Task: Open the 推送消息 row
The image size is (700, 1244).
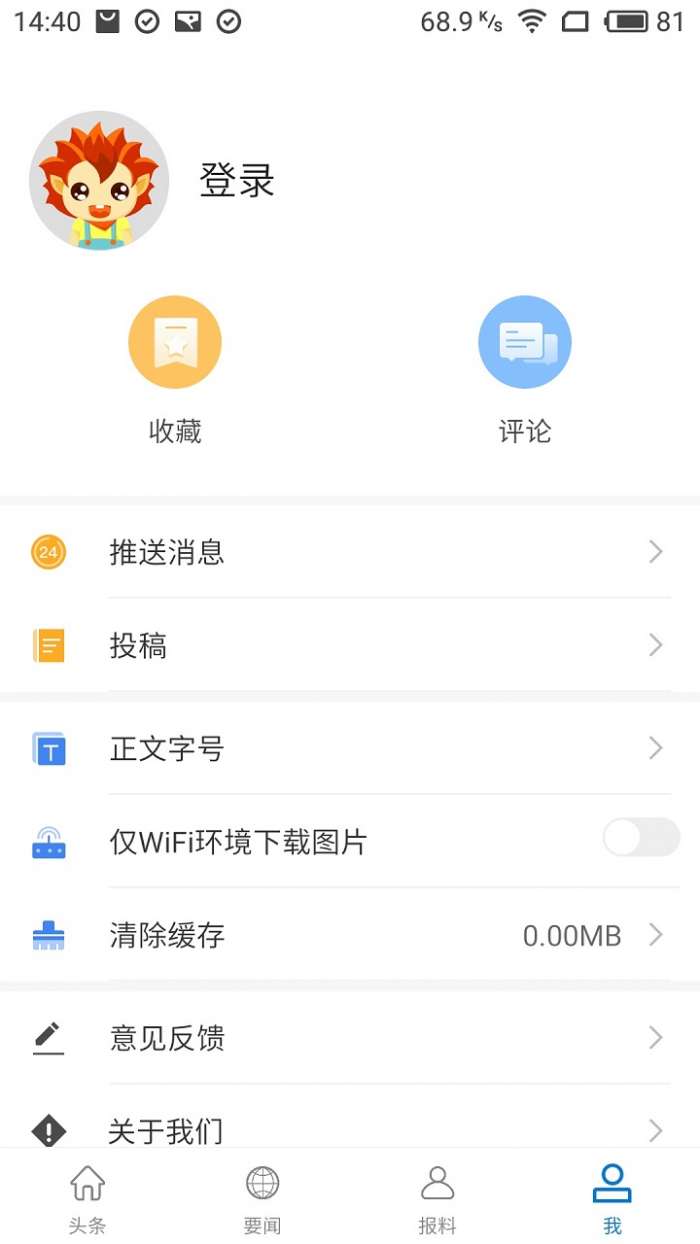Action: pos(350,552)
